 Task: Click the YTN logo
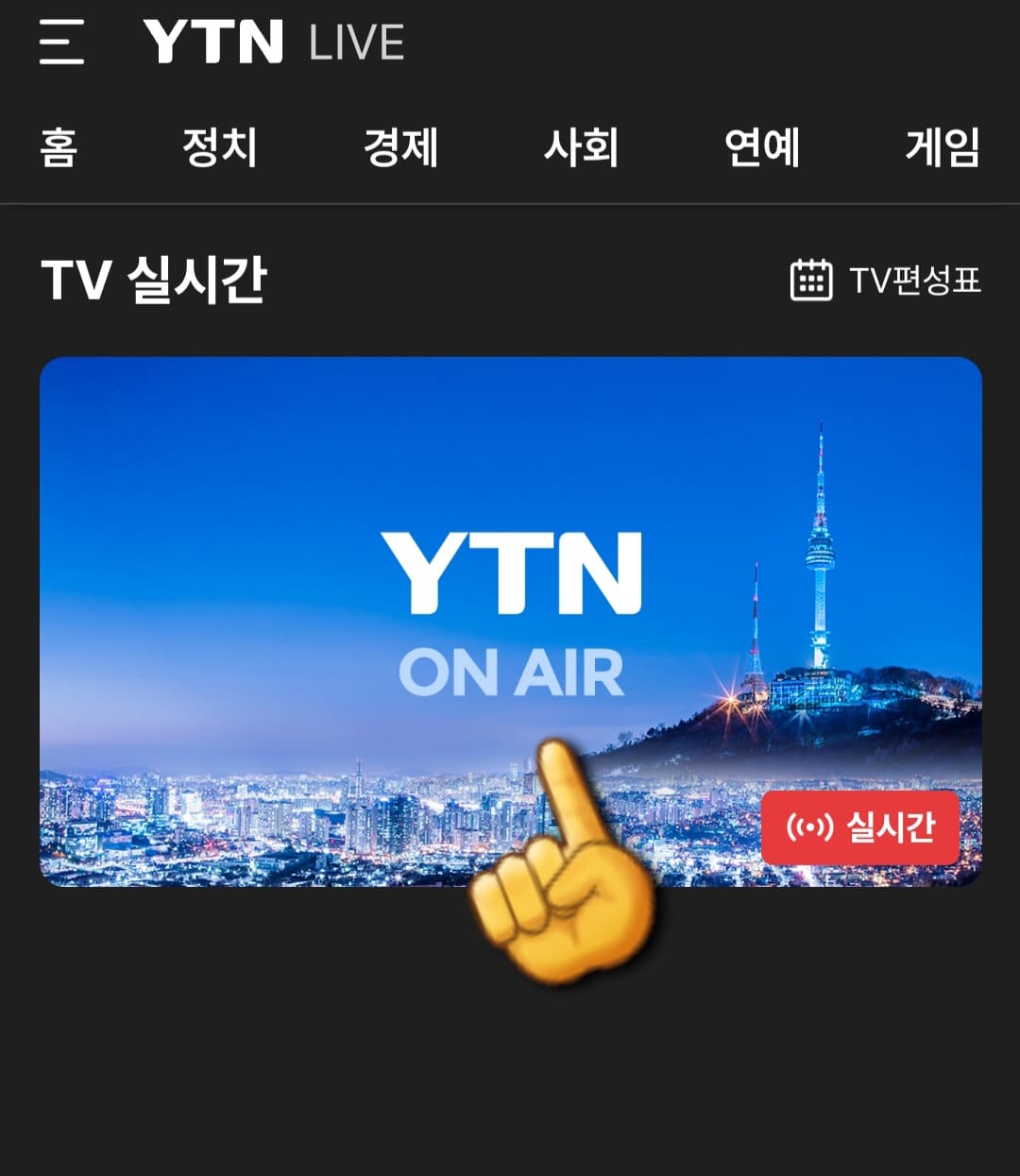click(x=212, y=43)
